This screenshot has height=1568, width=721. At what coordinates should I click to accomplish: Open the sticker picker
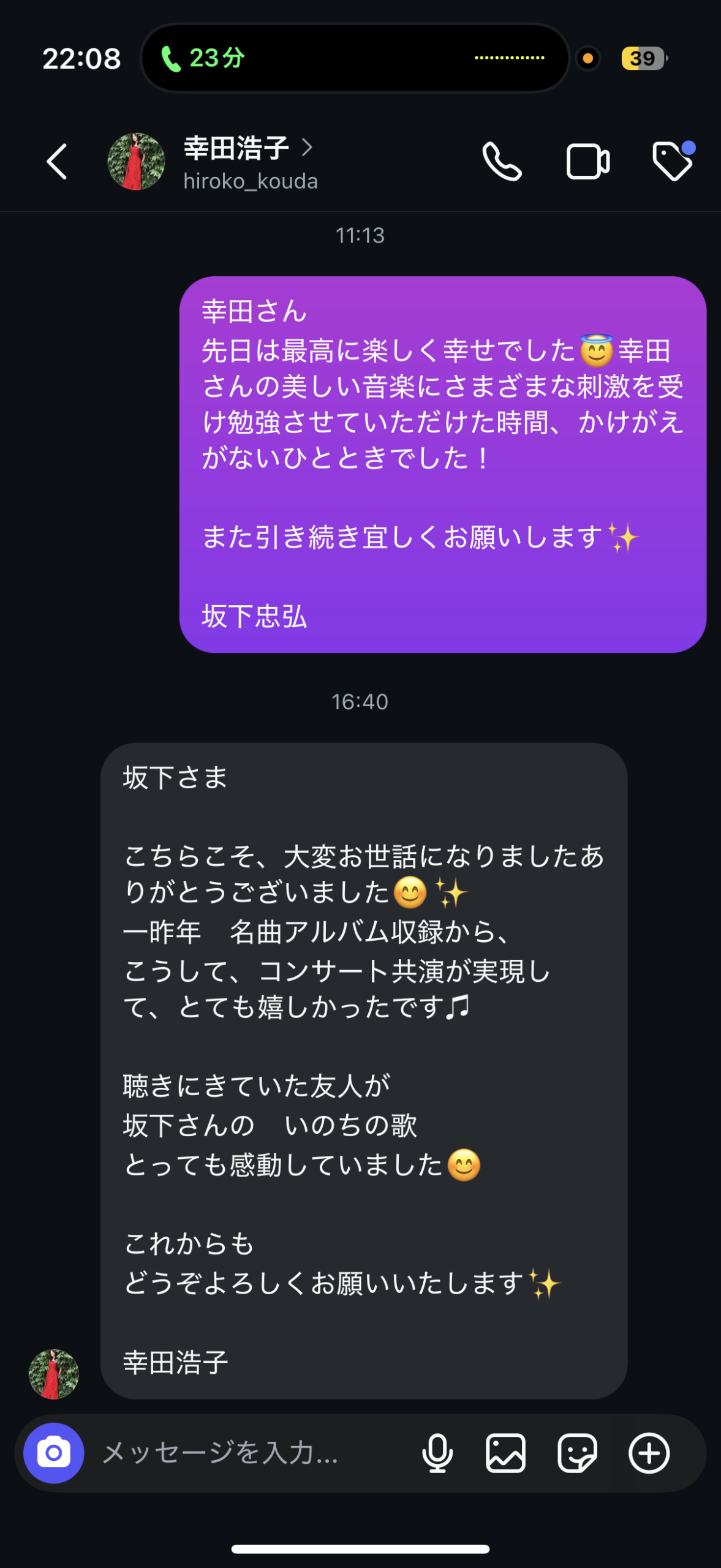[x=577, y=1453]
